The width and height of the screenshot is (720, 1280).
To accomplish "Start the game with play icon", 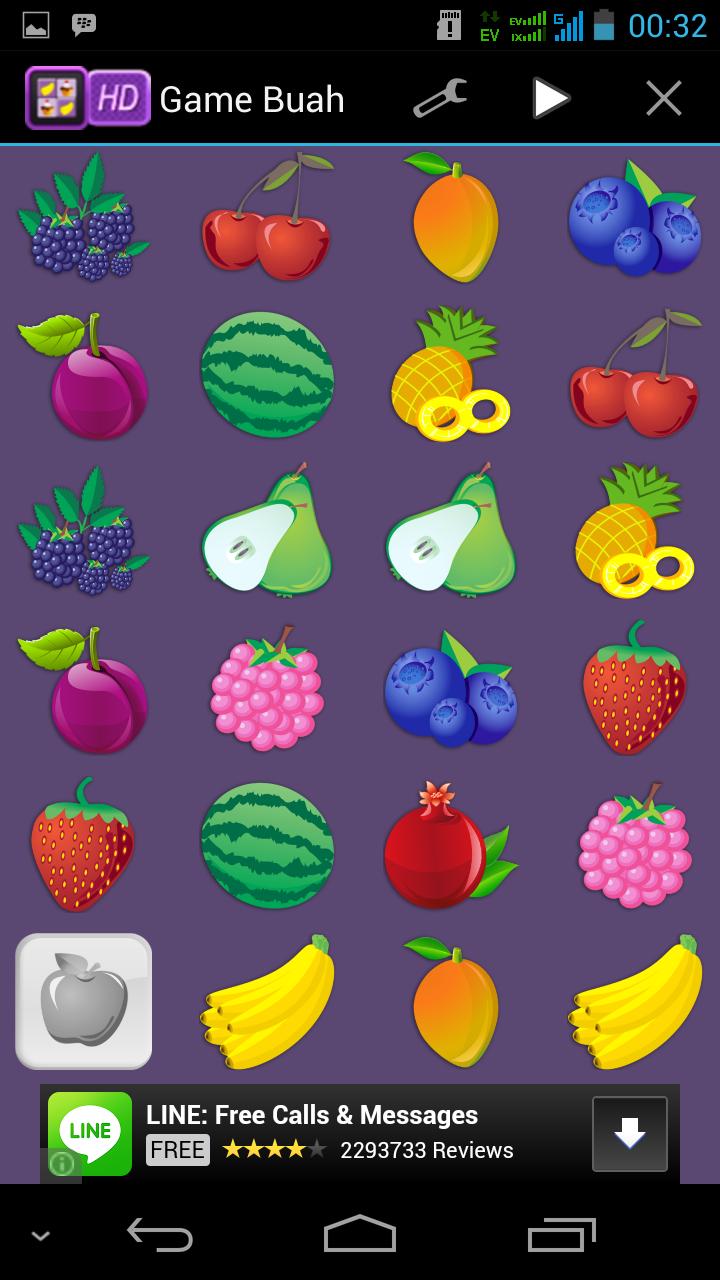I will (x=551, y=97).
